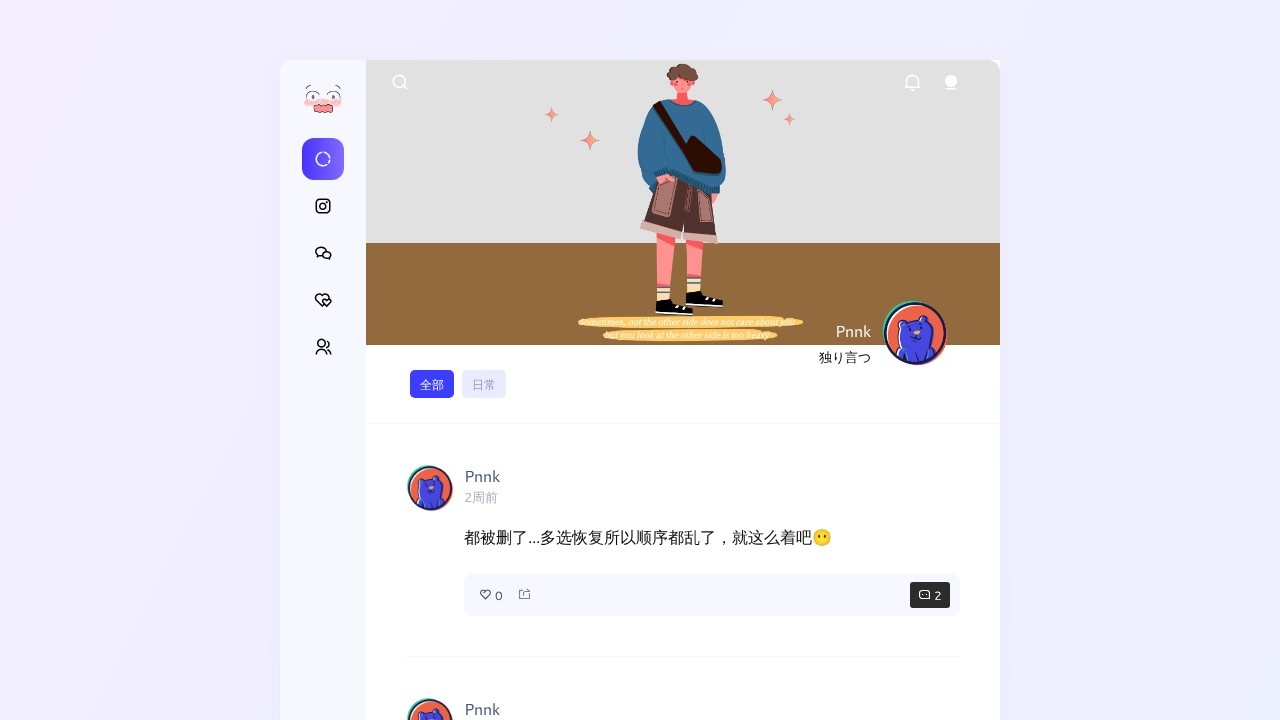1280x720 pixels.
Task: Share the 都被删了 post
Action: pyautogui.click(x=525, y=595)
